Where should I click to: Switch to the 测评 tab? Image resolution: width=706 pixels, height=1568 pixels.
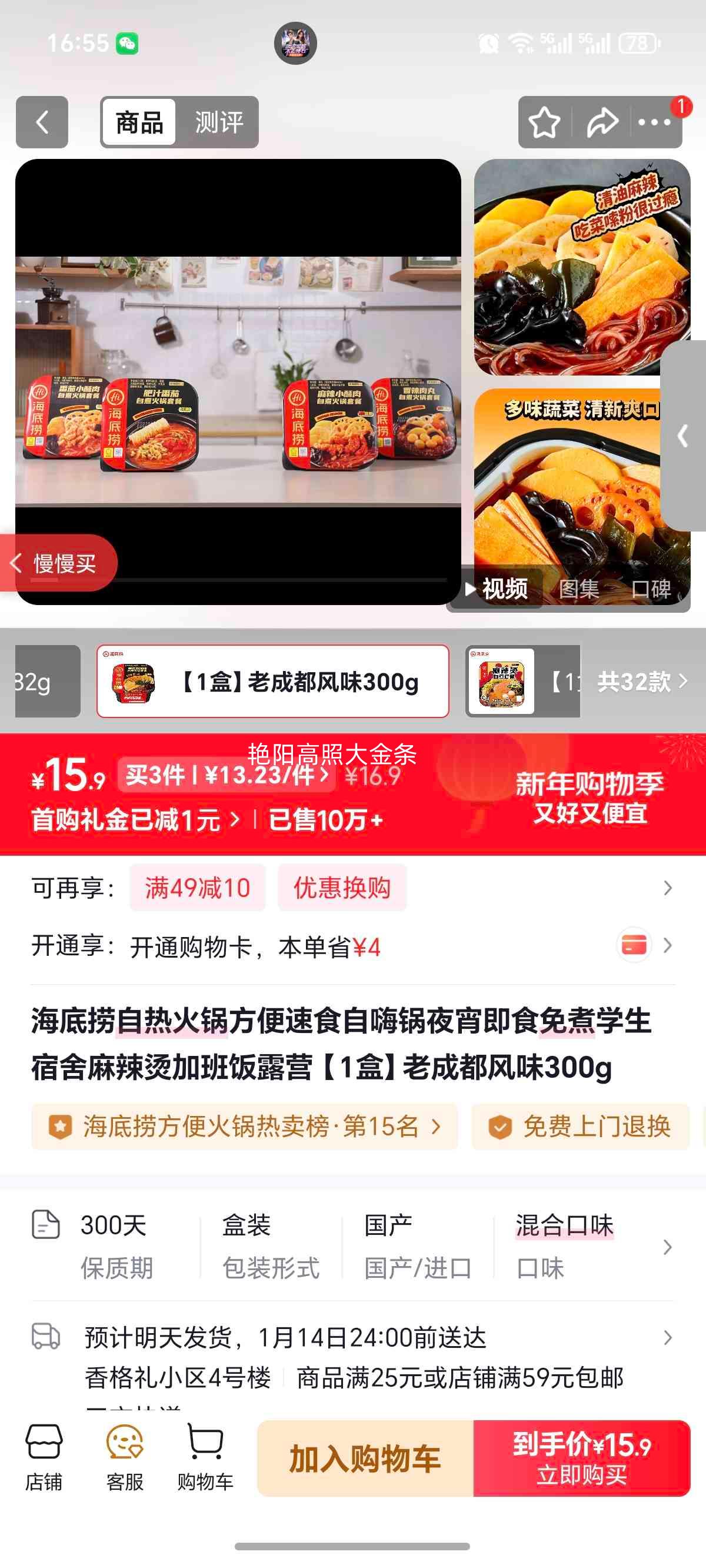coord(219,122)
